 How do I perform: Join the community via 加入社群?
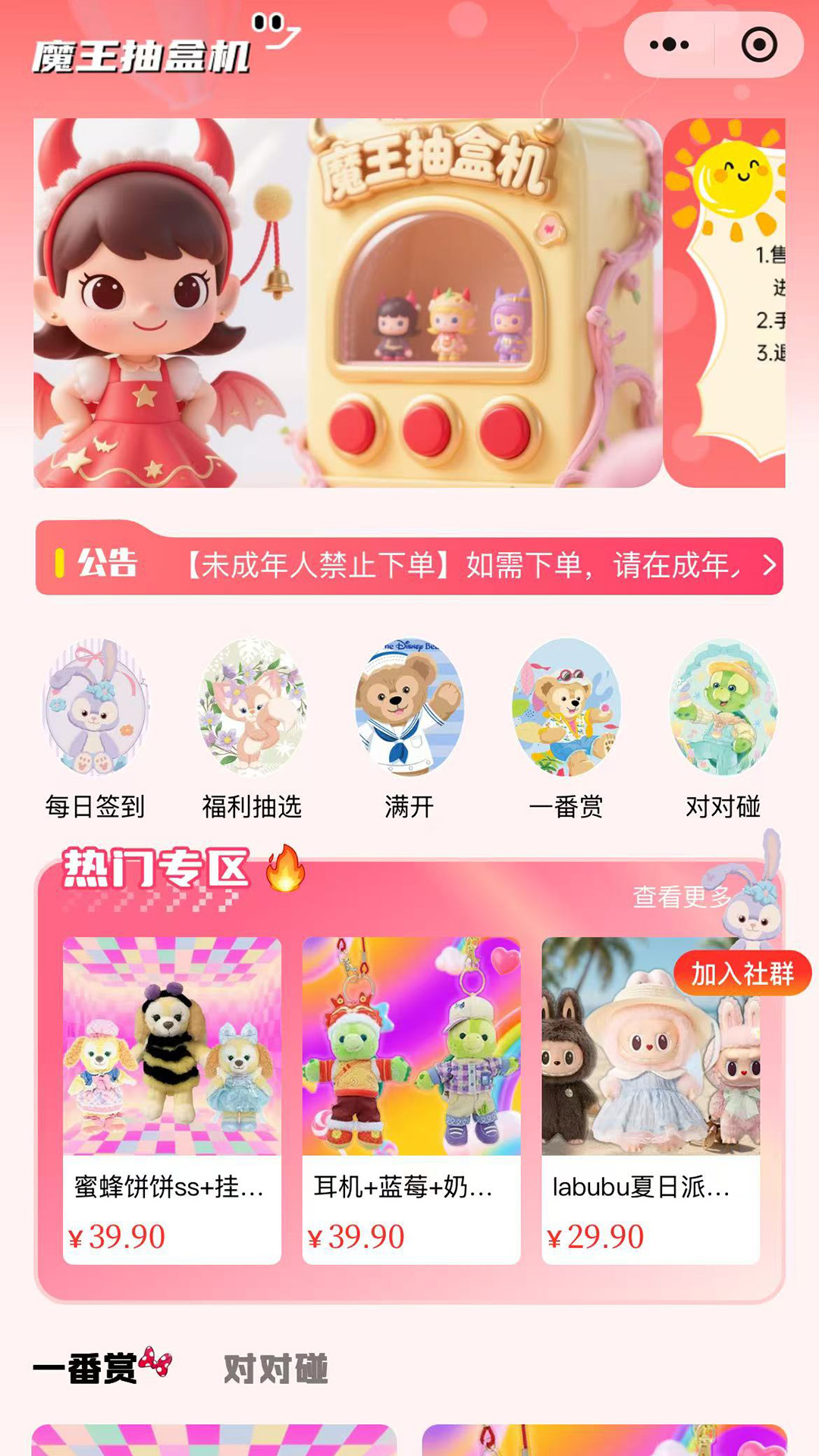pyautogui.click(x=742, y=973)
